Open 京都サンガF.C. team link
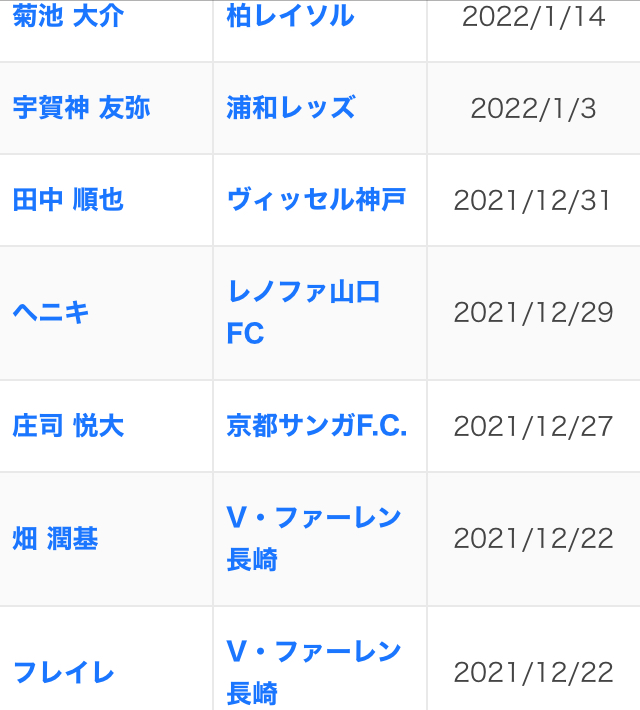The width and height of the screenshot is (640, 710). coord(316,426)
